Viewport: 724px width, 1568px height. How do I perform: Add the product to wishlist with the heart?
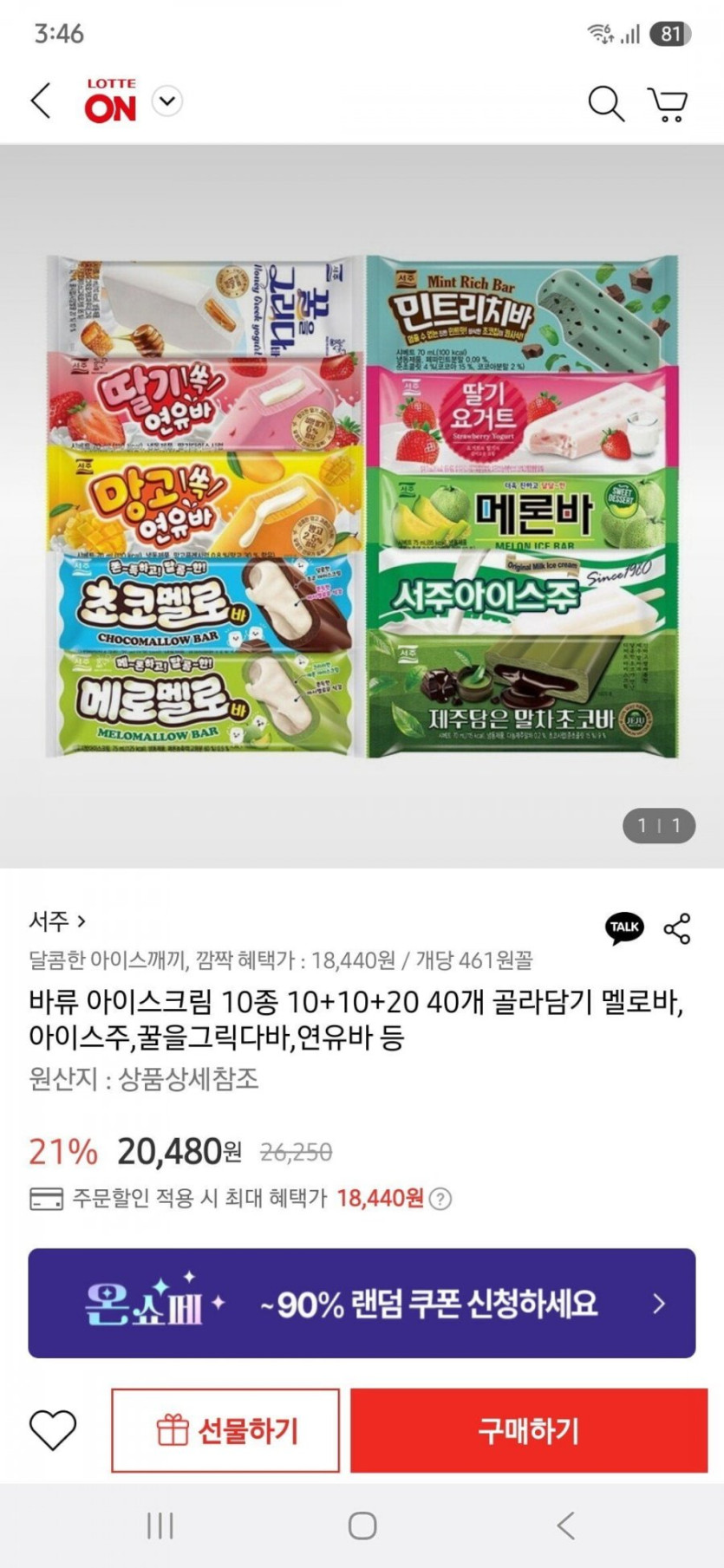point(53,1430)
